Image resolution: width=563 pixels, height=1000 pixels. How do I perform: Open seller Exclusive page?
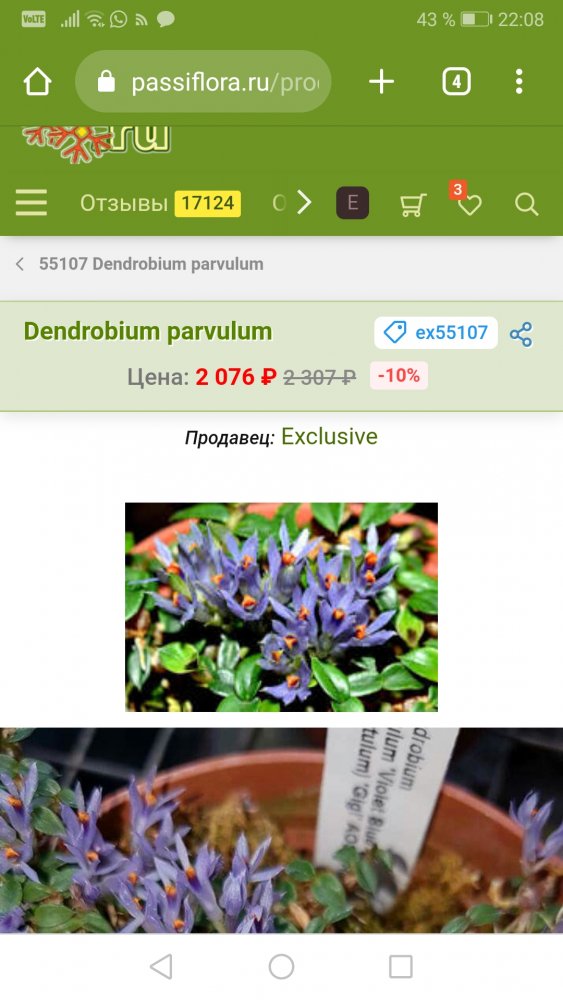[329, 437]
